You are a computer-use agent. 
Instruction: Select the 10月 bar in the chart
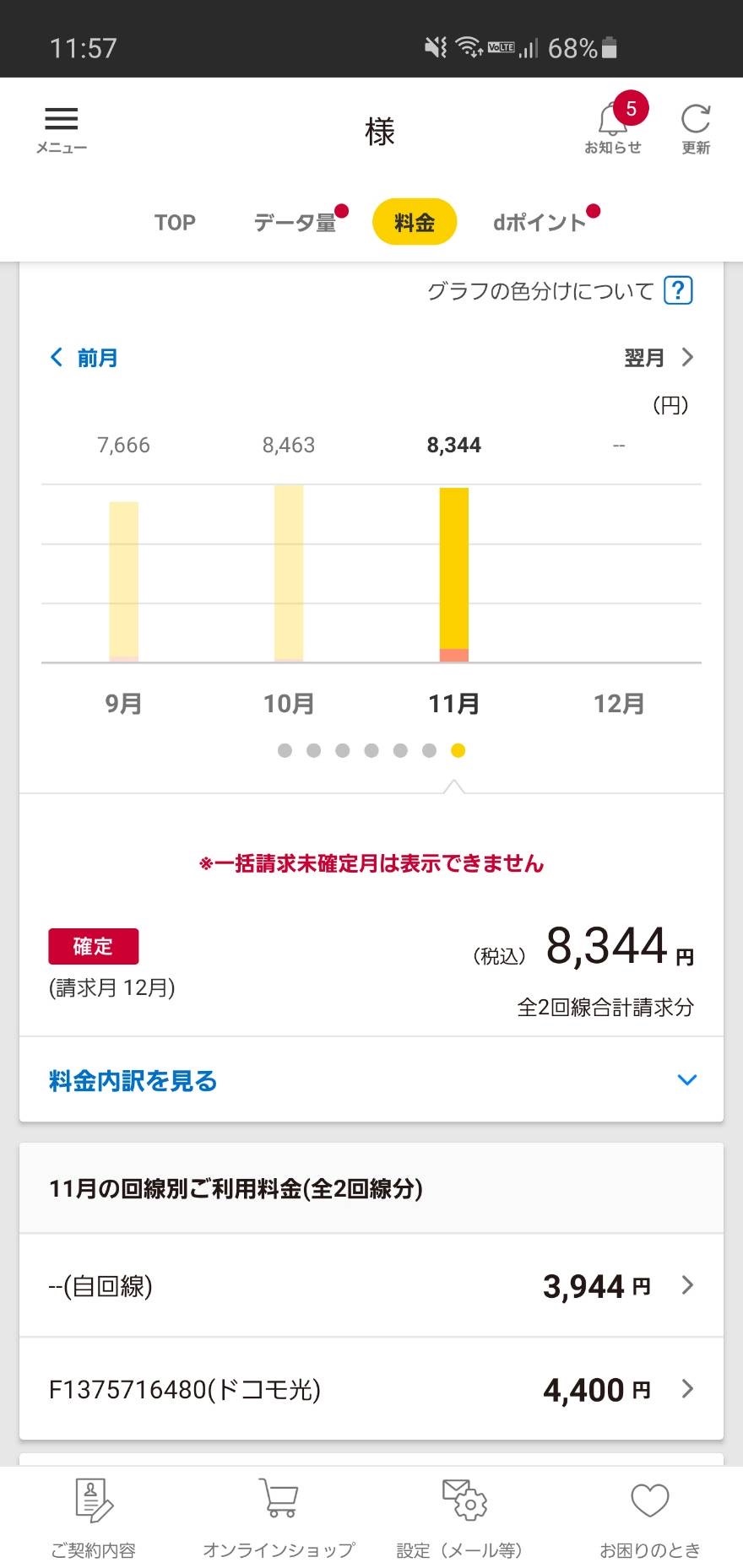pyautogui.click(x=289, y=573)
